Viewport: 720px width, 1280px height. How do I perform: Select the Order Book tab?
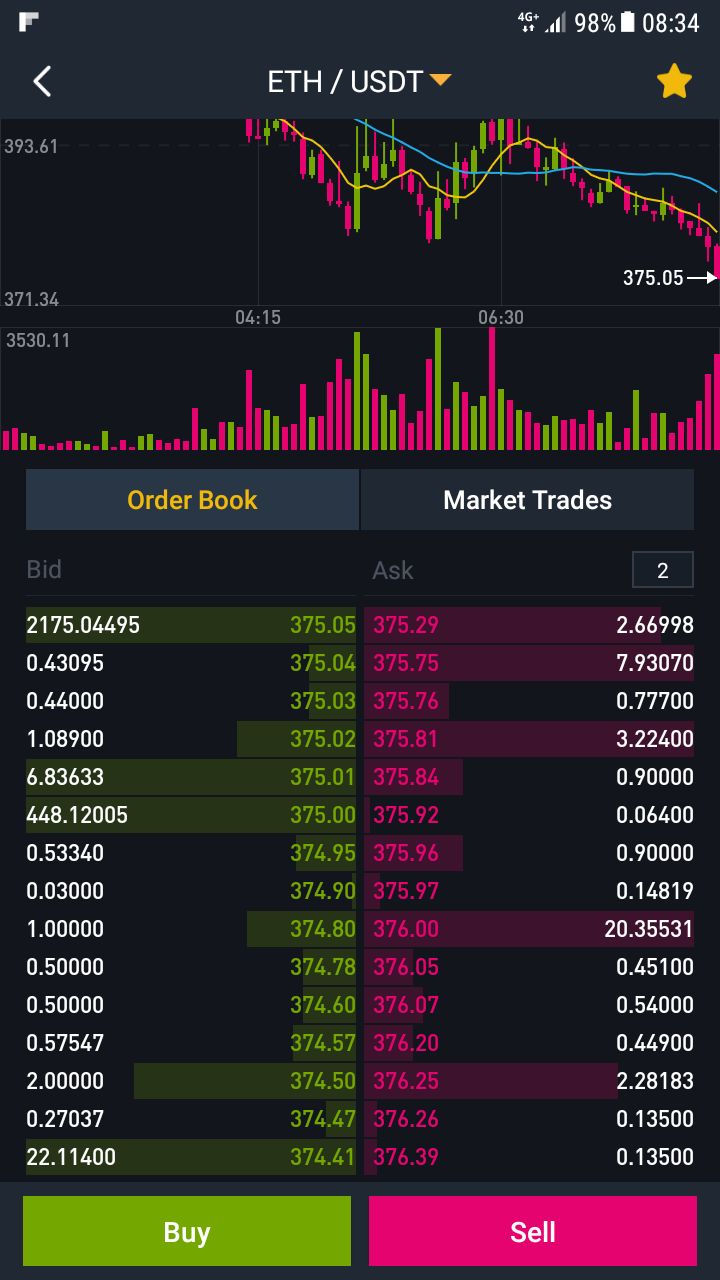coord(192,500)
